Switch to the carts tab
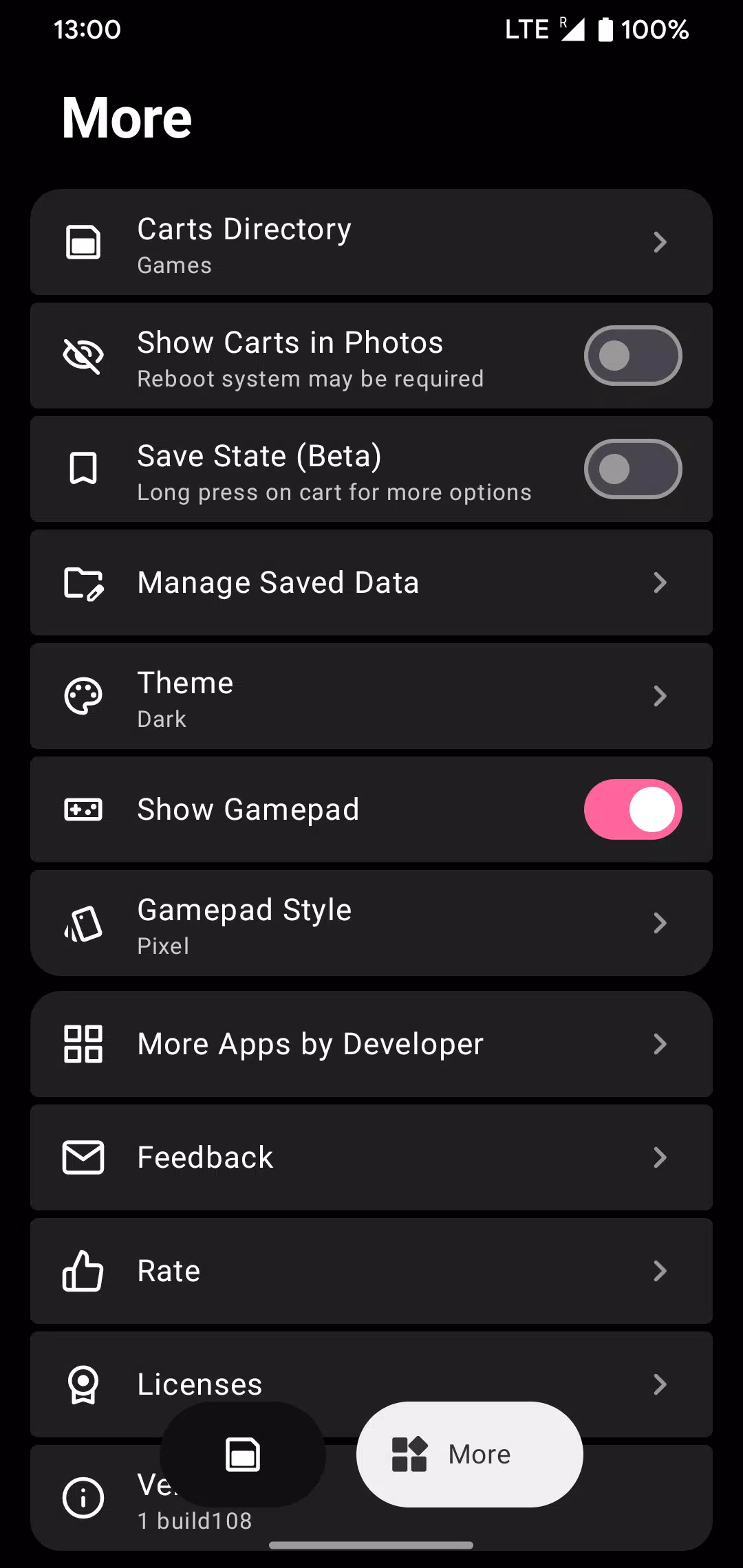Image resolution: width=743 pixels, height=1568 pixels. pyautogui.click(x=243, y=1455)
